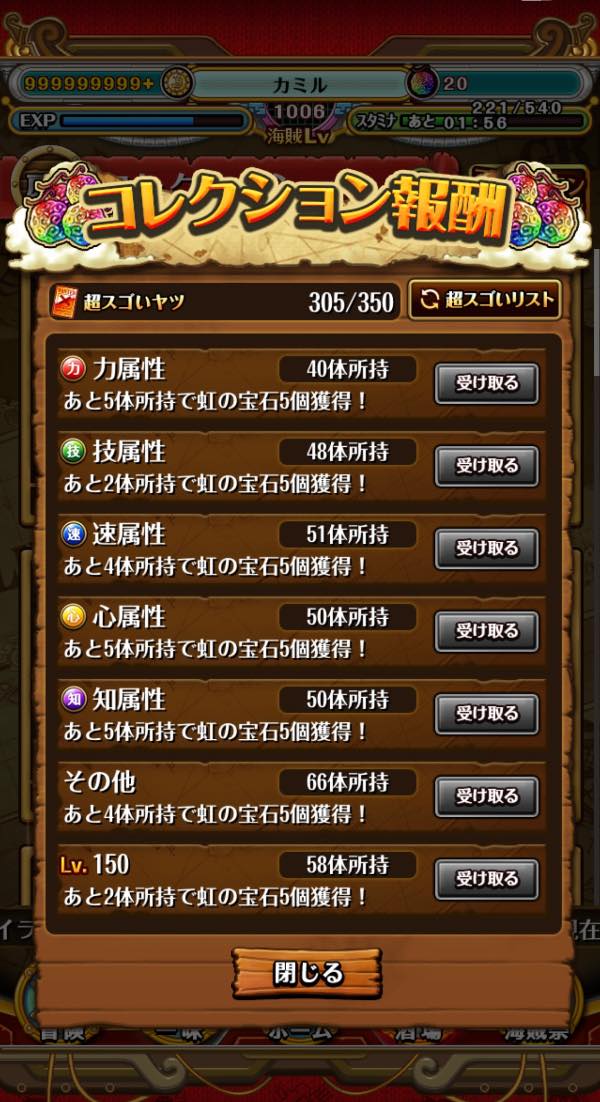Claim the その他 reward with 受け取る
The height and width of the screenshot is (1102, 600).
click(x=486, y=796)
